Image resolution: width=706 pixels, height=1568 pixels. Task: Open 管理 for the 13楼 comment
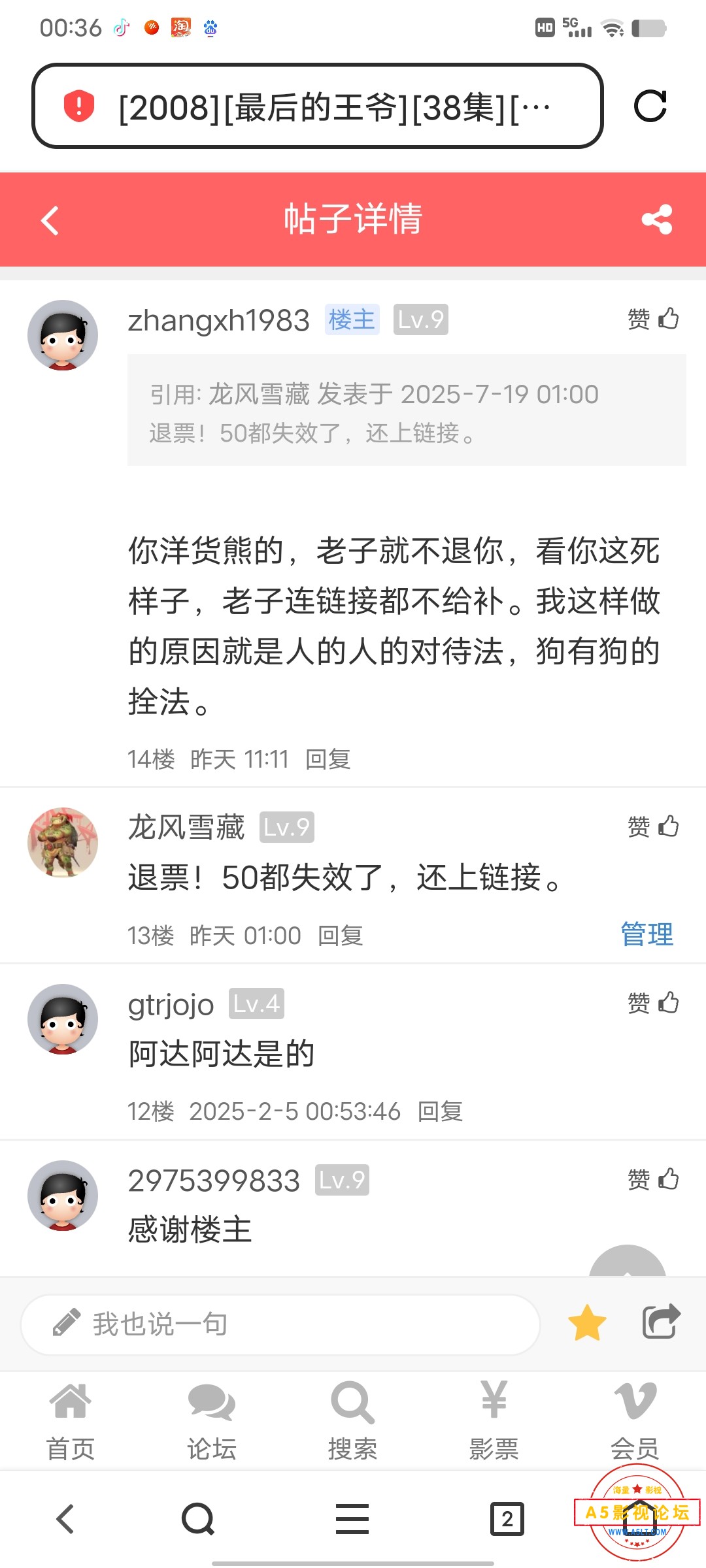(647, 934)
